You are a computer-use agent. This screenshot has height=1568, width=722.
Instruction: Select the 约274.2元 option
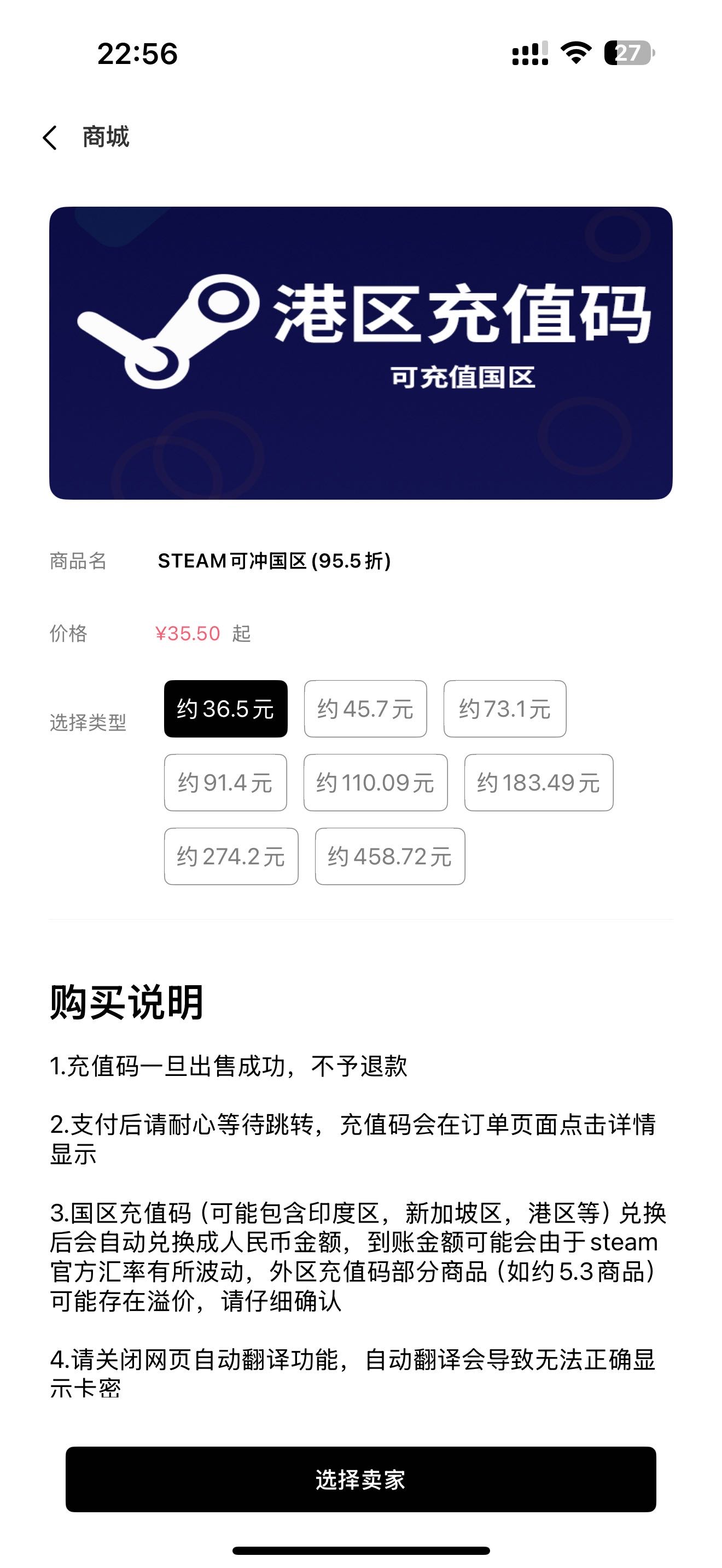pos(231,856)
